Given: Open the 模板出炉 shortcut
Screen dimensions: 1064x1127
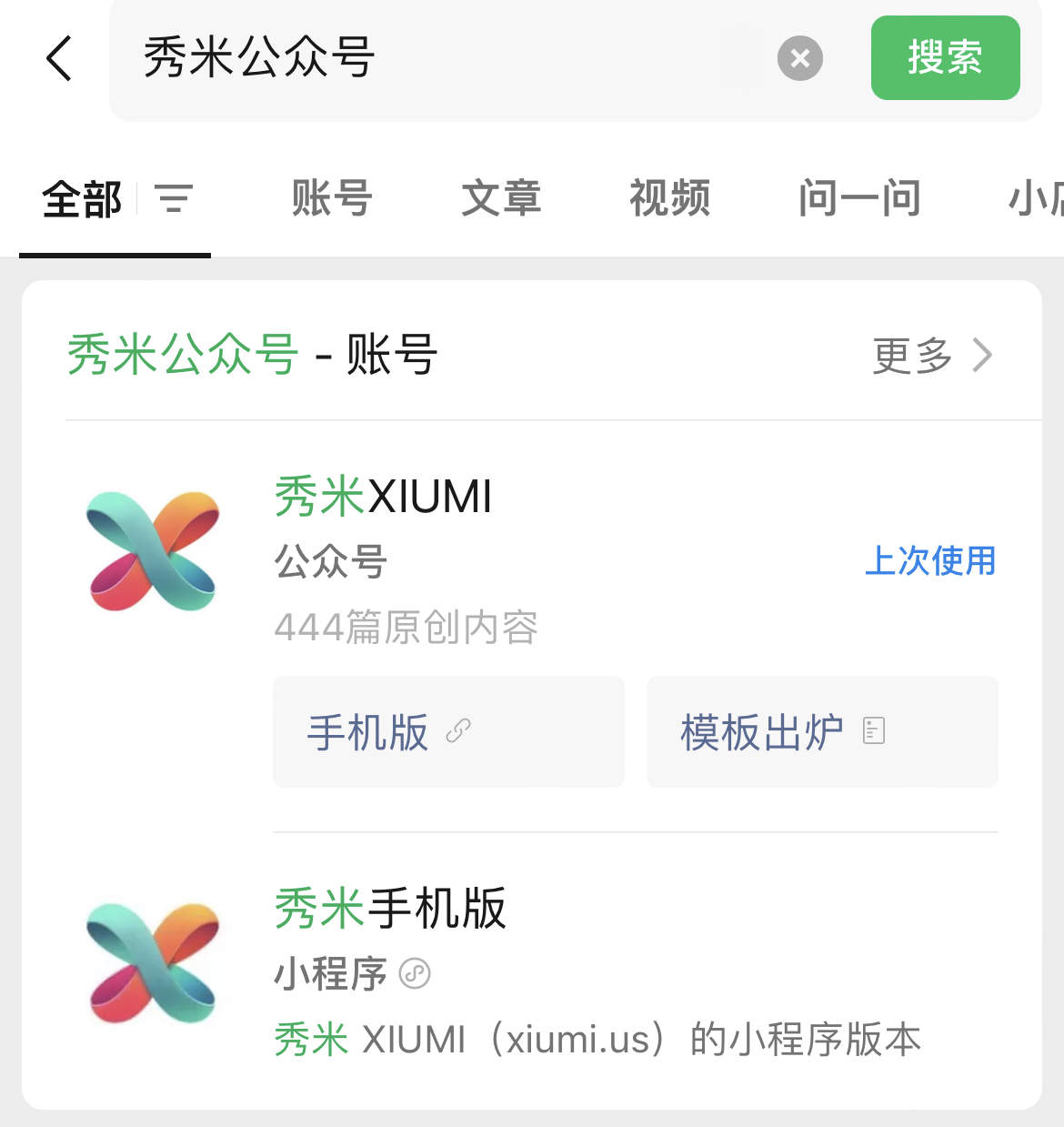Looking at the screenshot, I should pyautogui.click(x=822, y=732).
